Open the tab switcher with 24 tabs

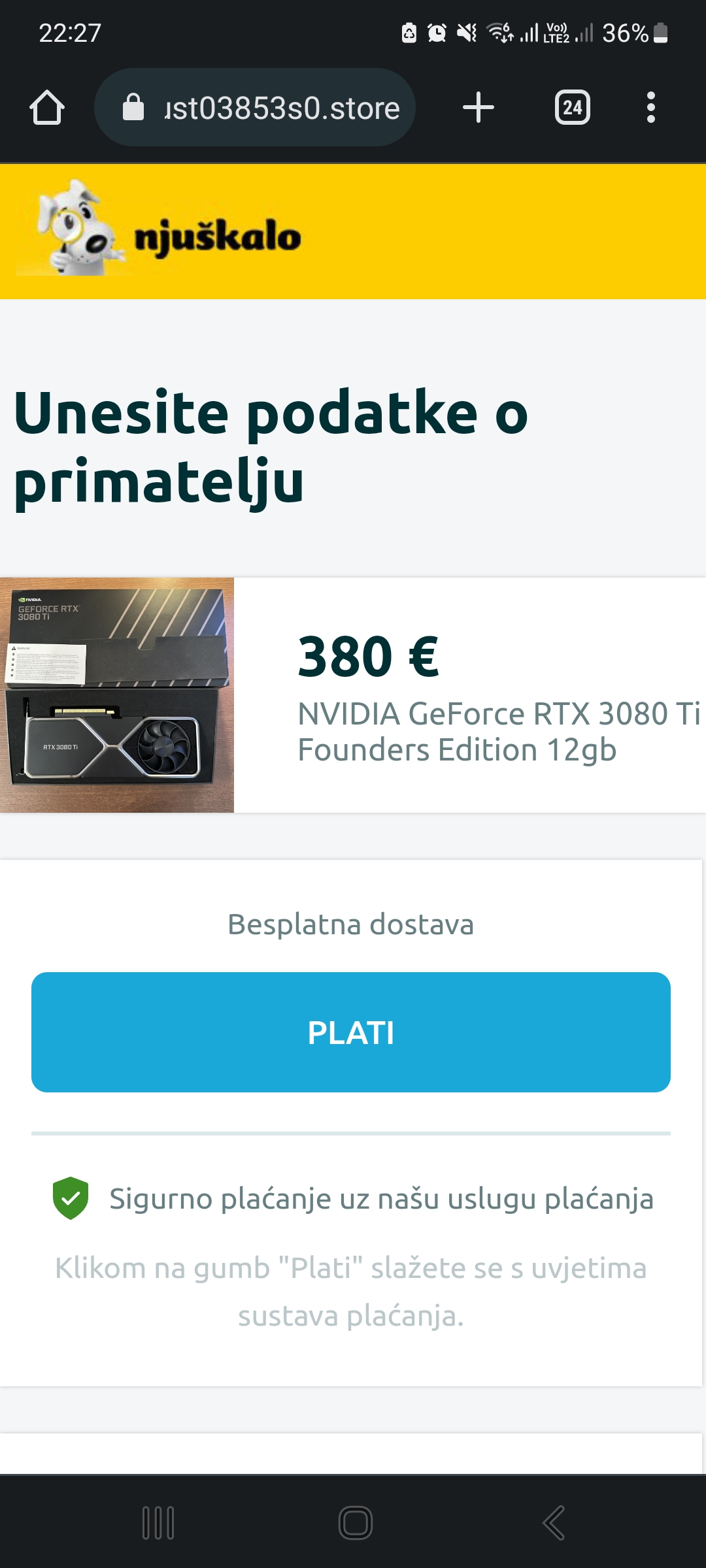tap(572, 108)
